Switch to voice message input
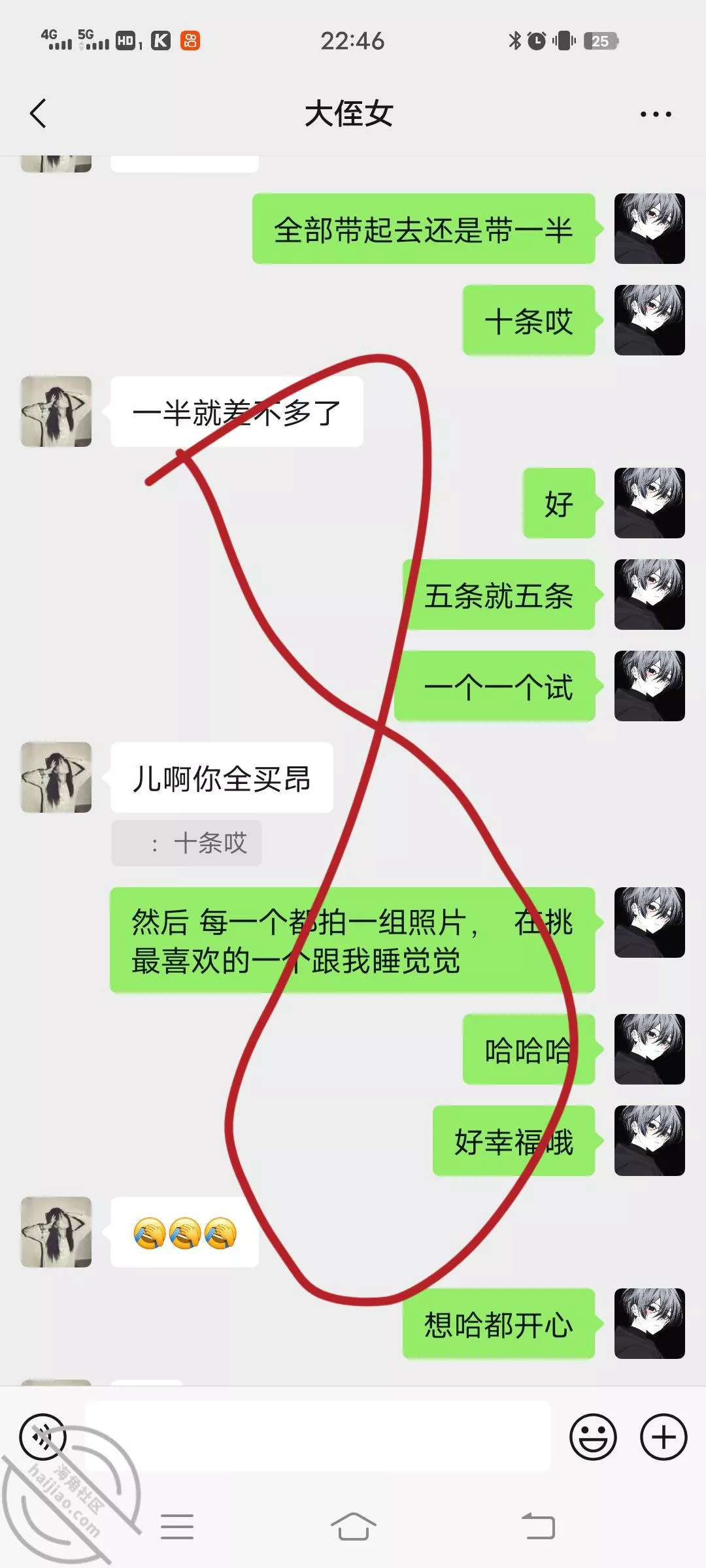This screenshot has width=706, height=1568. tap(43, 1437)
